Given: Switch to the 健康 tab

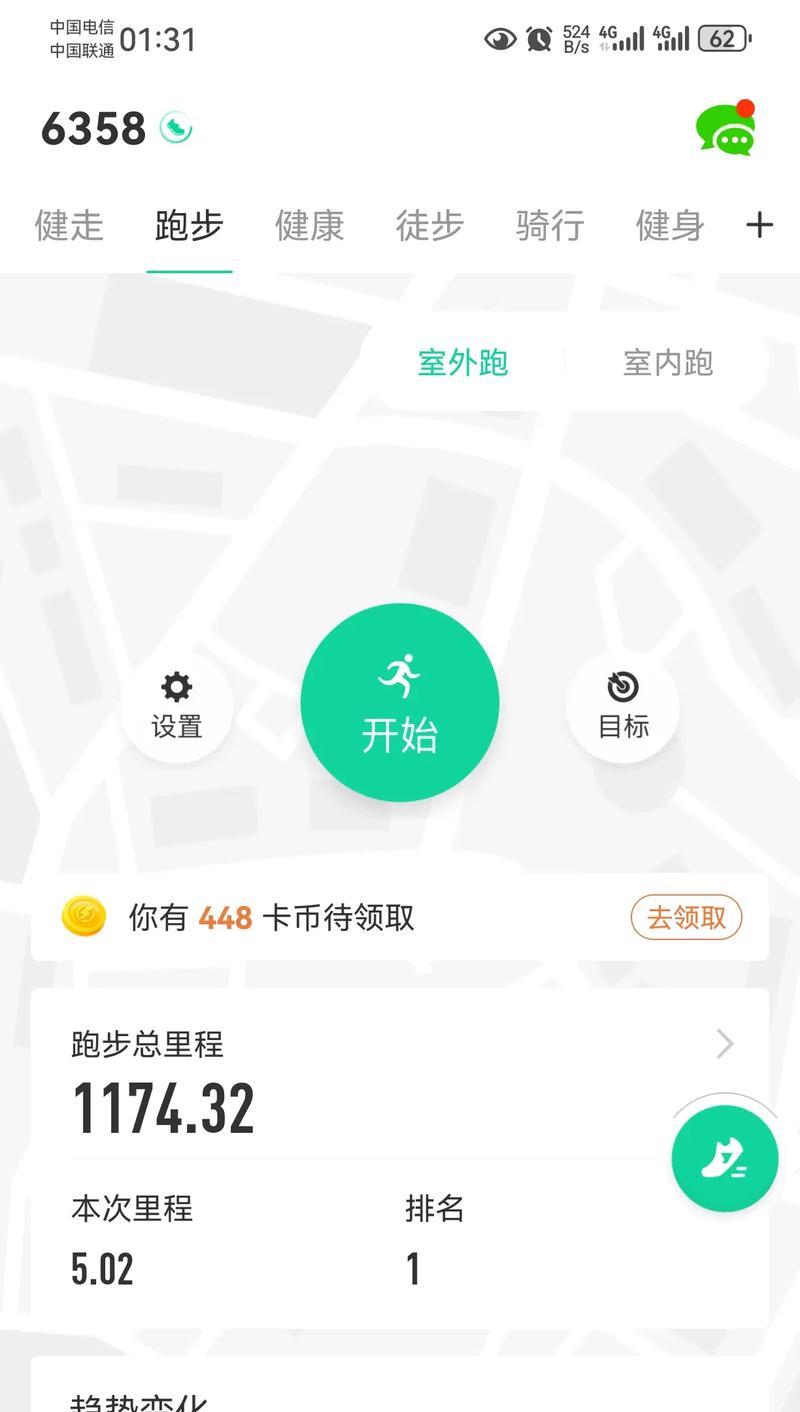Looking at the screenshot, I should [x=309, y=225].
